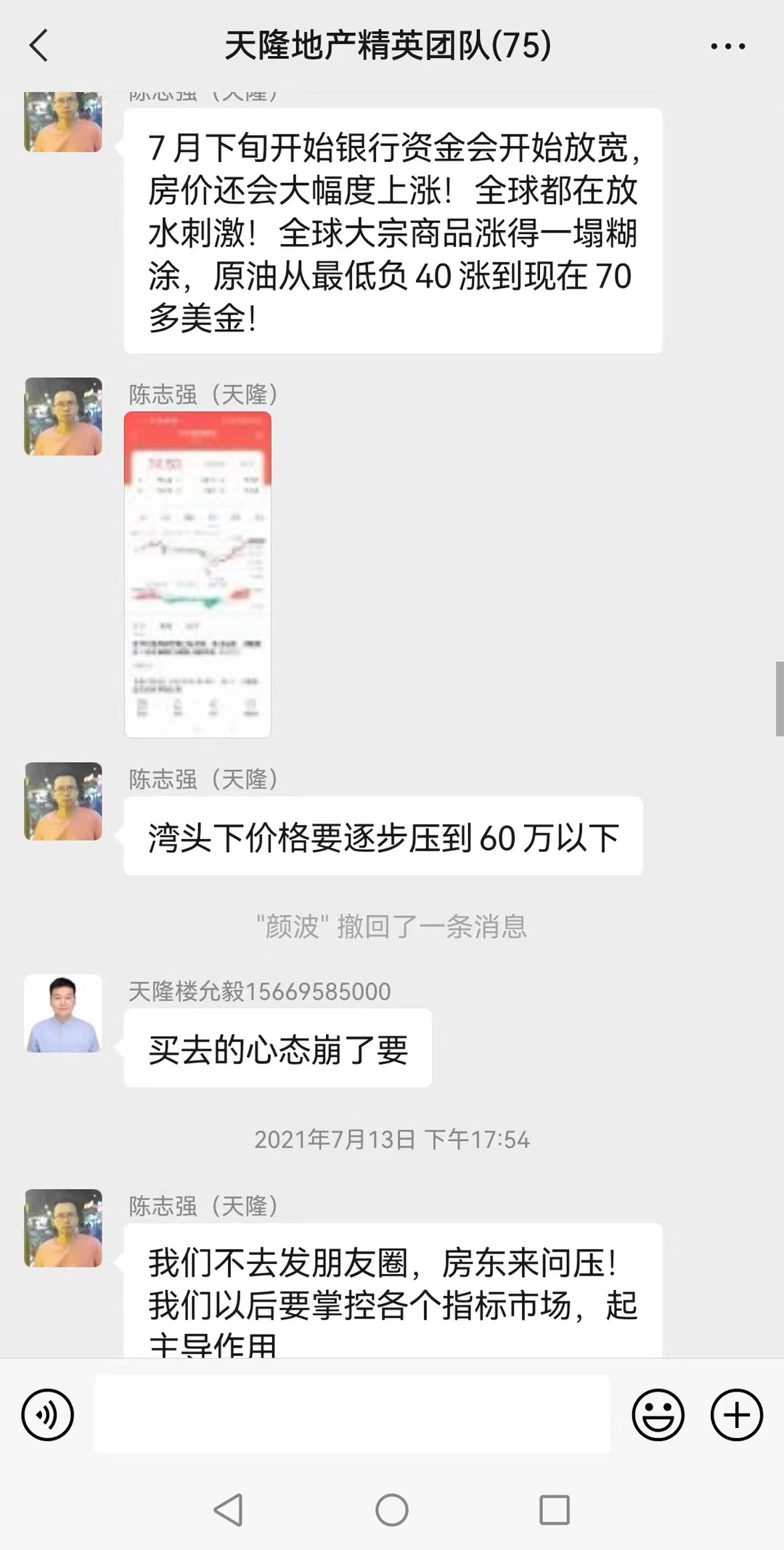
Task: Go back from the group chat
Action: point(39,46)
